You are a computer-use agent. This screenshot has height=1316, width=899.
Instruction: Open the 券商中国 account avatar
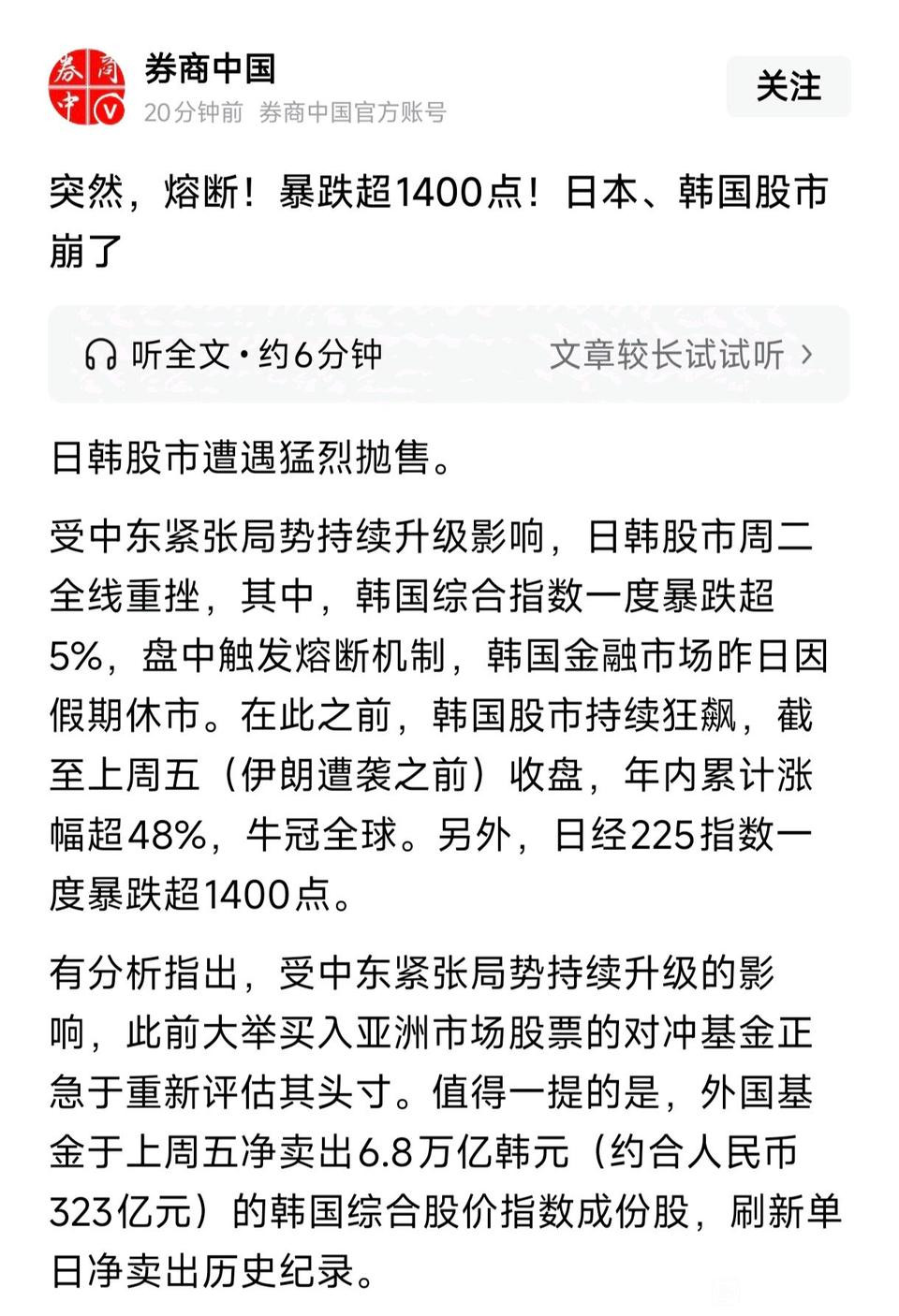pos(87,87)
